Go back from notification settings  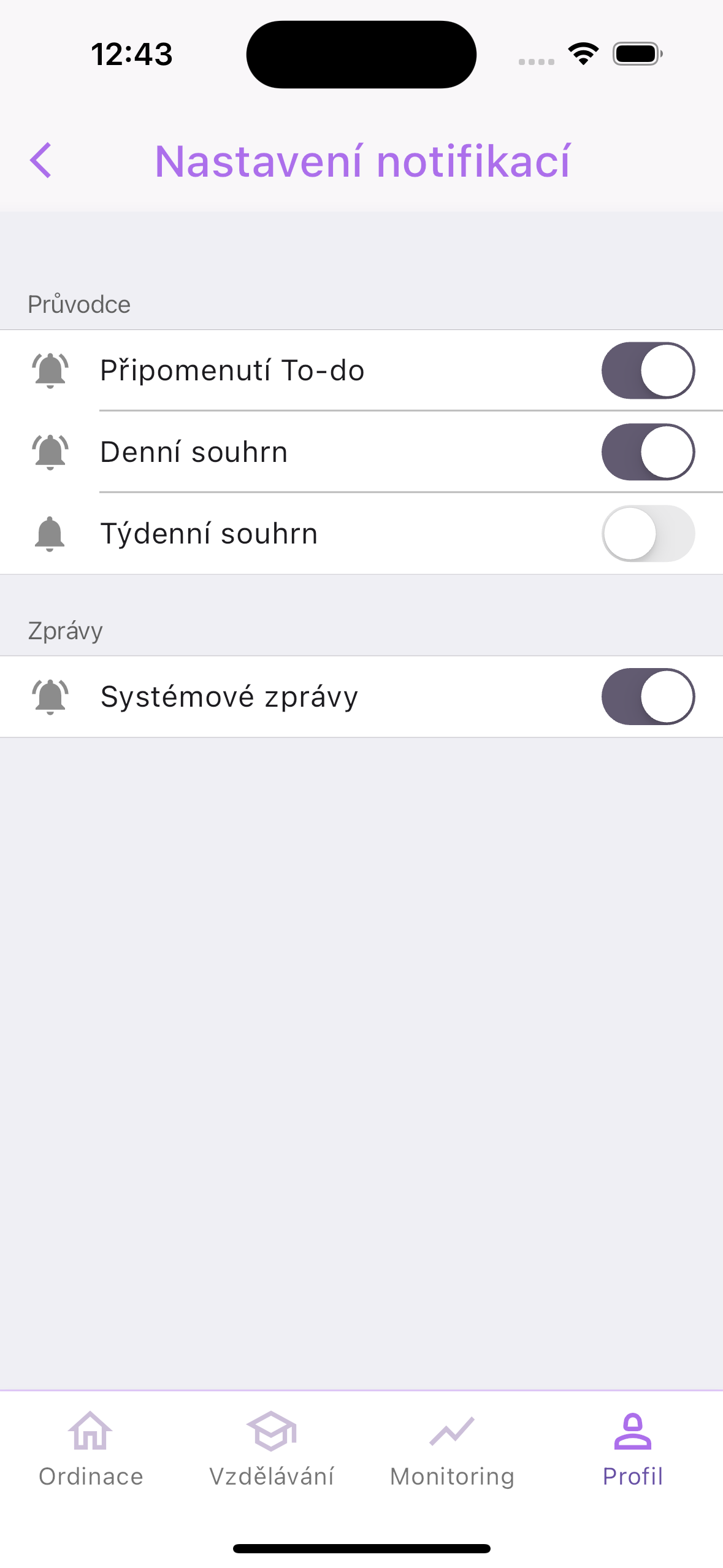click(x=41, y=161)
